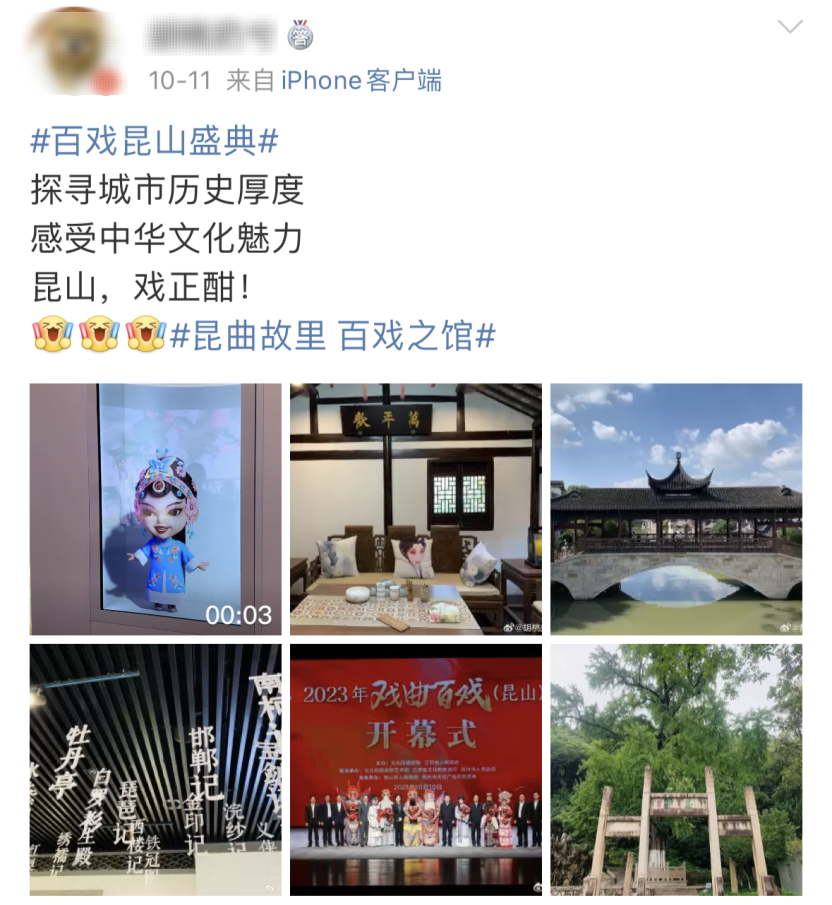Screen dimensions: 832x905
Task: Open the photo of hanging opera titles
Action: [x=155, y=769]
